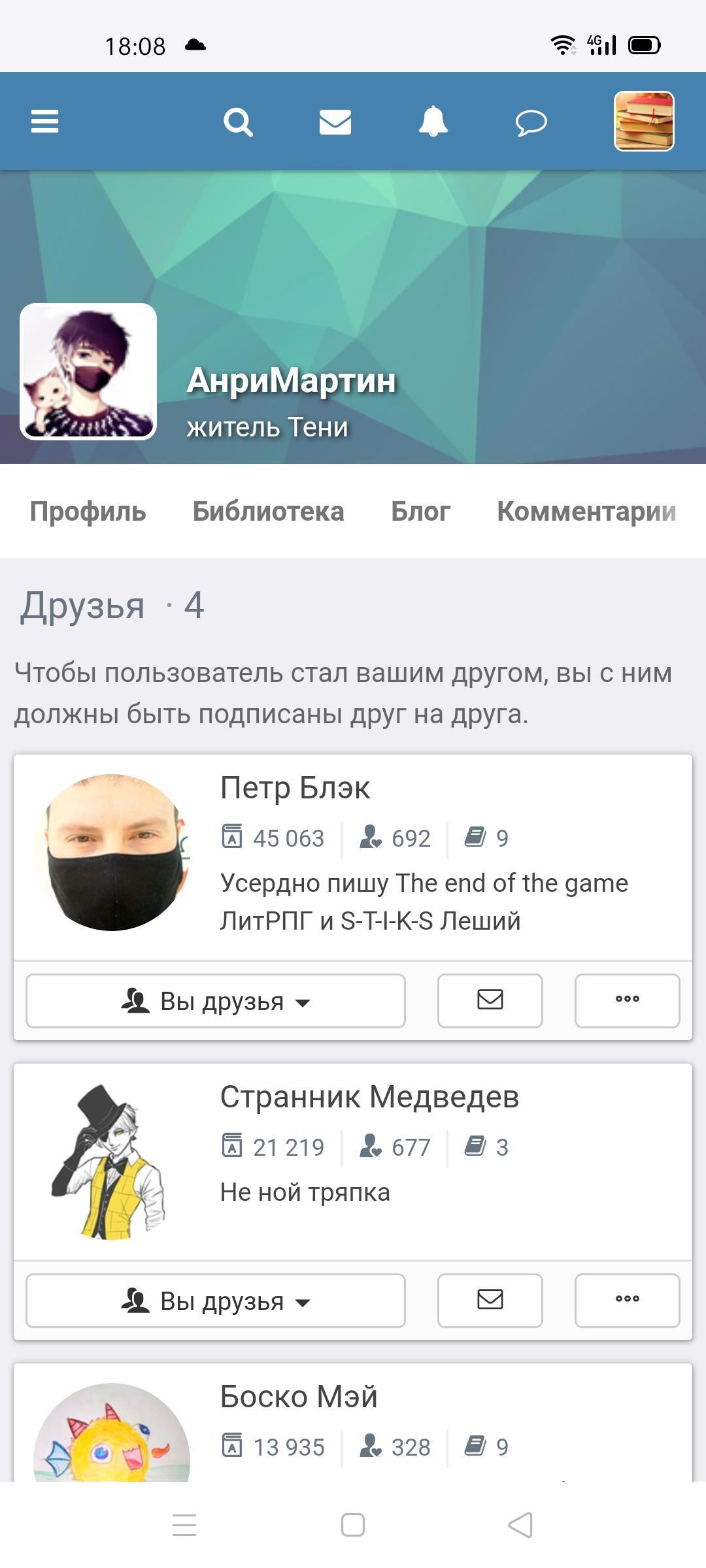
Task: Expand the Вы друзья dropdown for Странник Медведев
Action: pyautogui.click(x=216, y=1301)
